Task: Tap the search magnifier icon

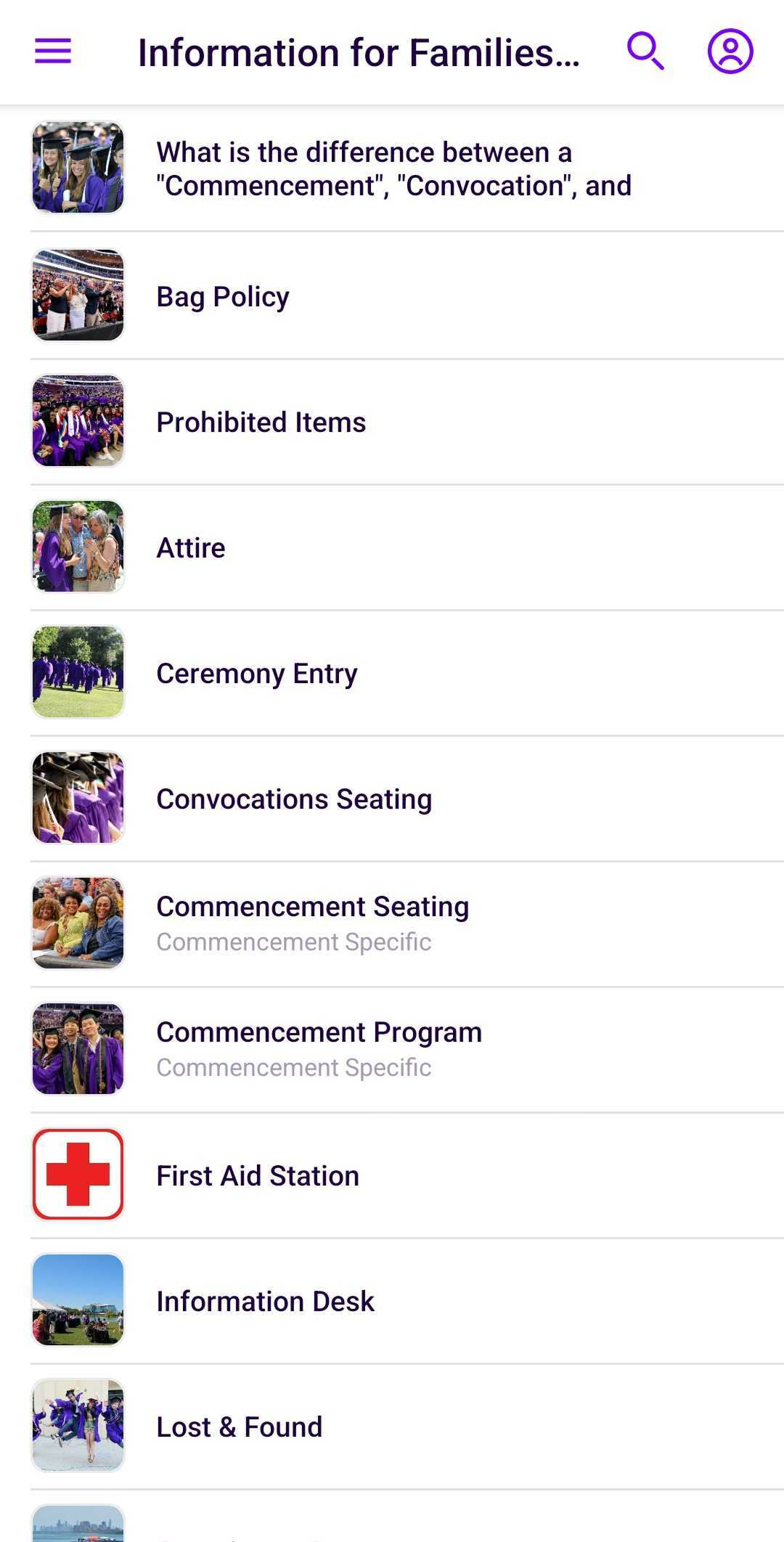Action: (x=645, y=52)
